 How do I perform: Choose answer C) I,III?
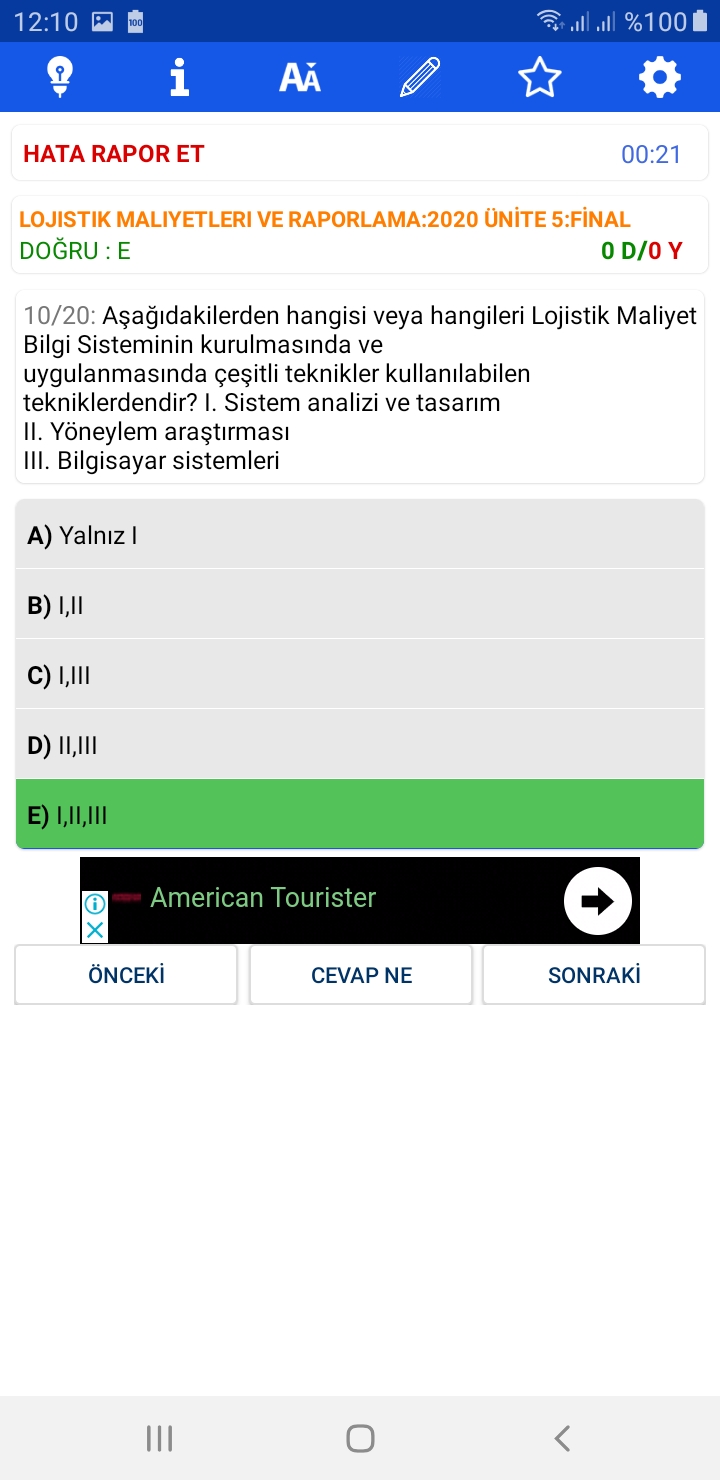point(360,675)
